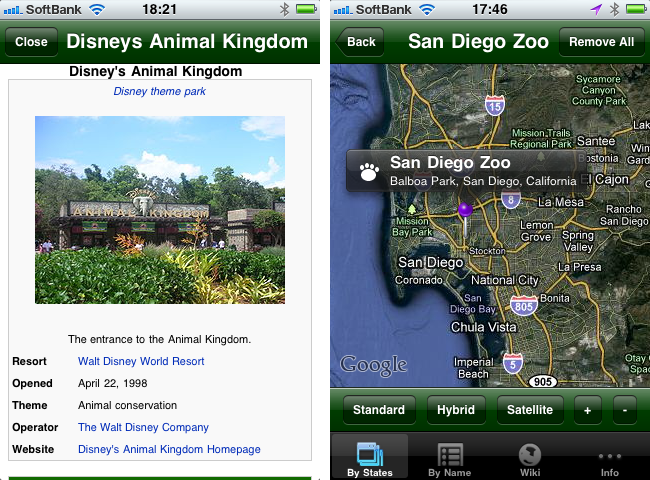Tap Remove All to clear map pins

click(x=601, y=42)
